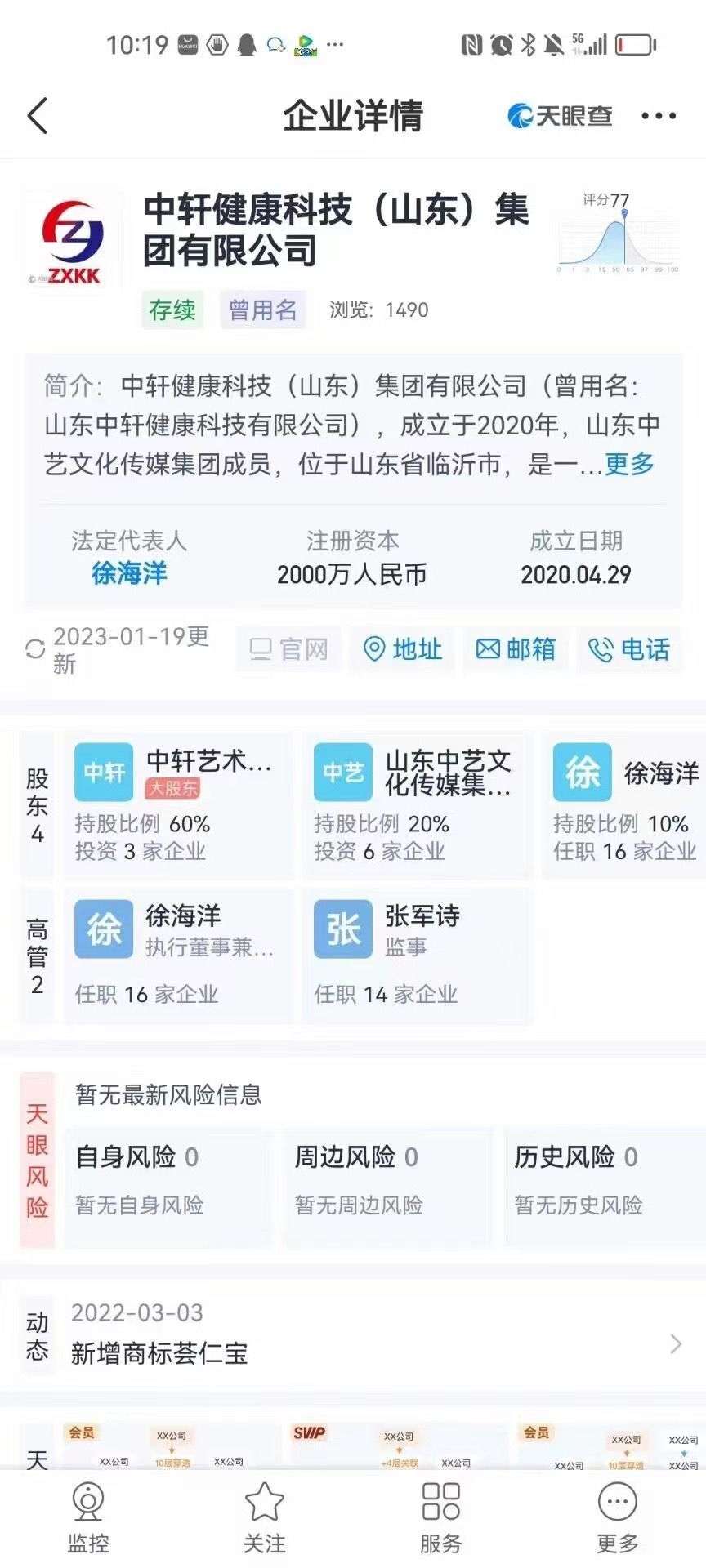View the company 邮箱

tap(516, 649)
